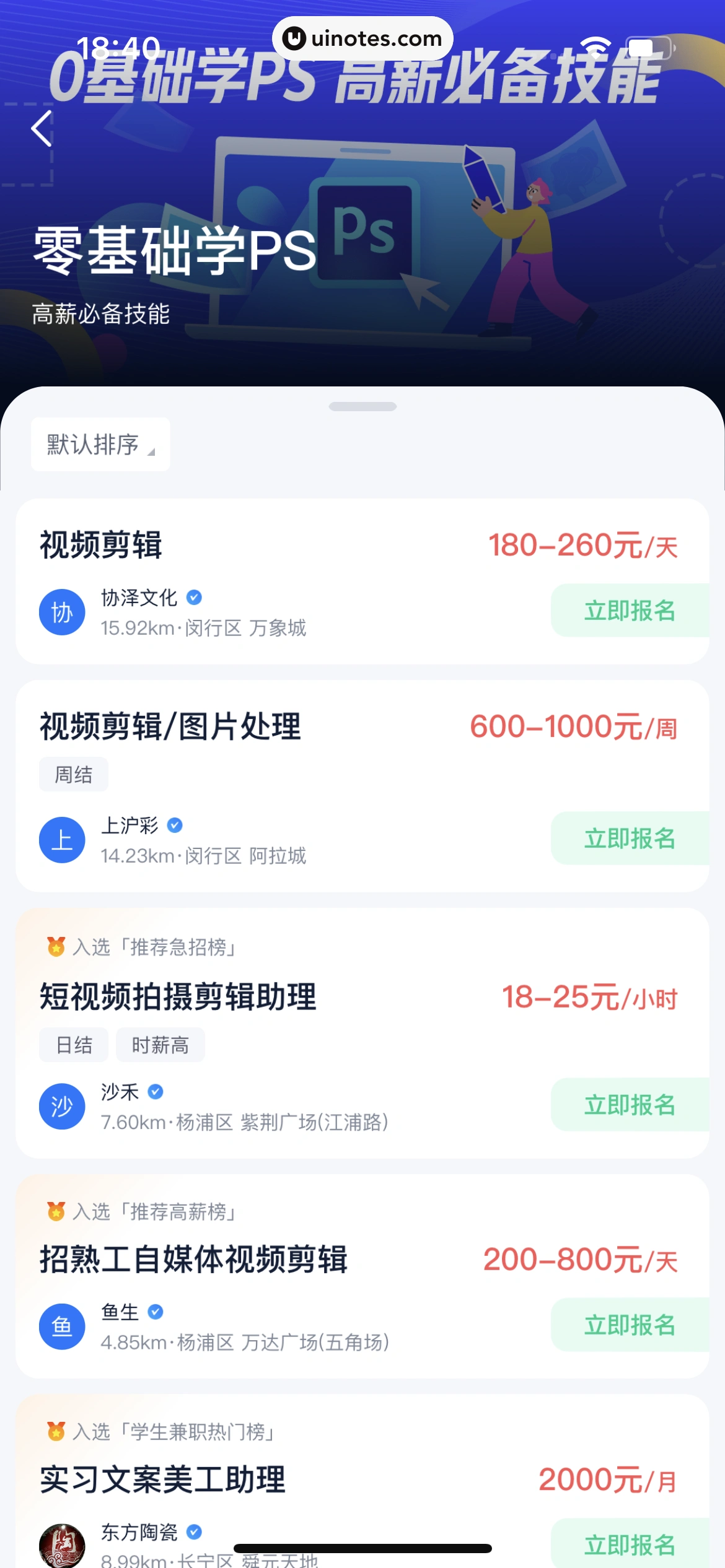Tap 立即报名 for 招熟工自媒体视频剪辑

click(x=630, y=1326)
